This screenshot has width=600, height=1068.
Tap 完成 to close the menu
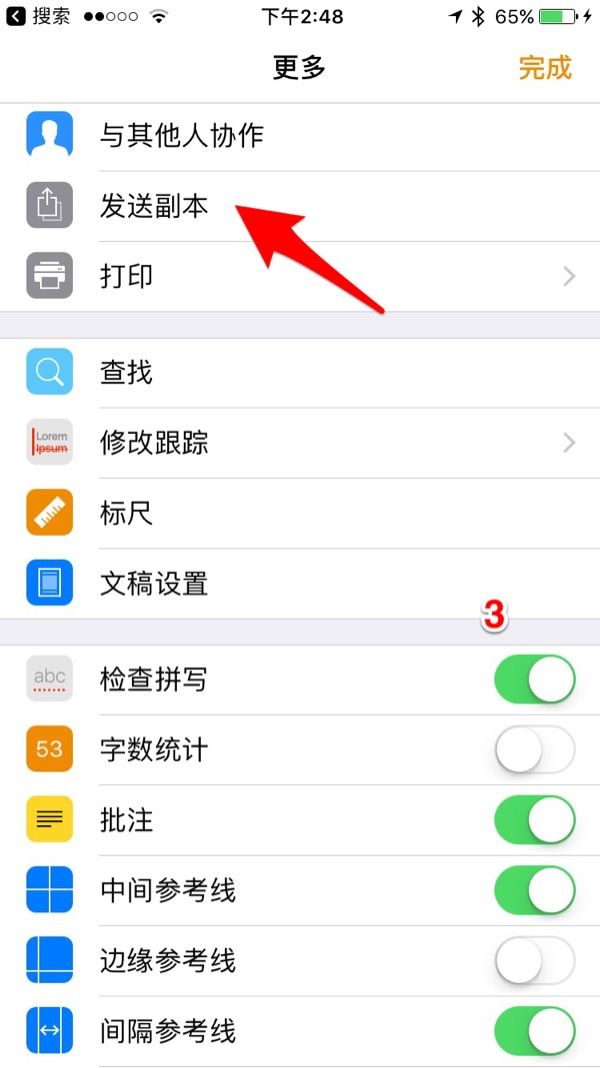coord(545,67)
